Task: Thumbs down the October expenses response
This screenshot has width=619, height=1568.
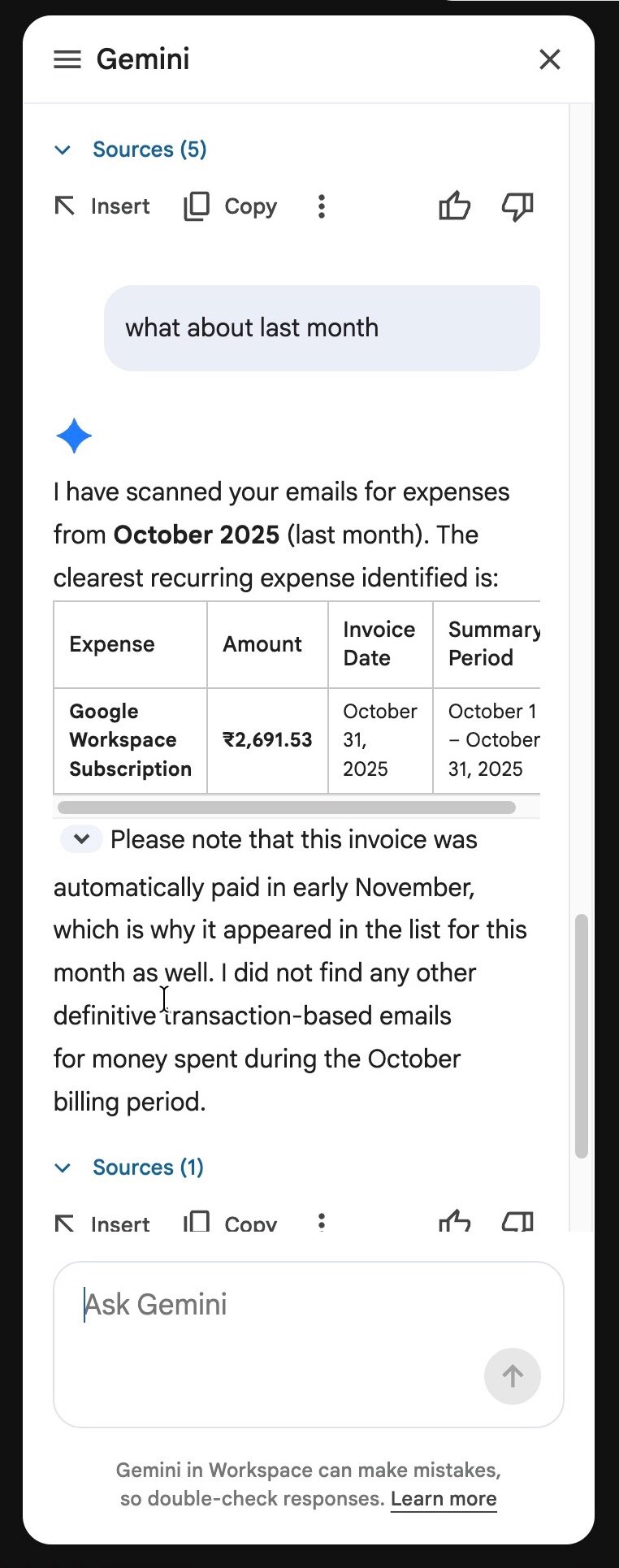Action: [x=517, y=1220]
